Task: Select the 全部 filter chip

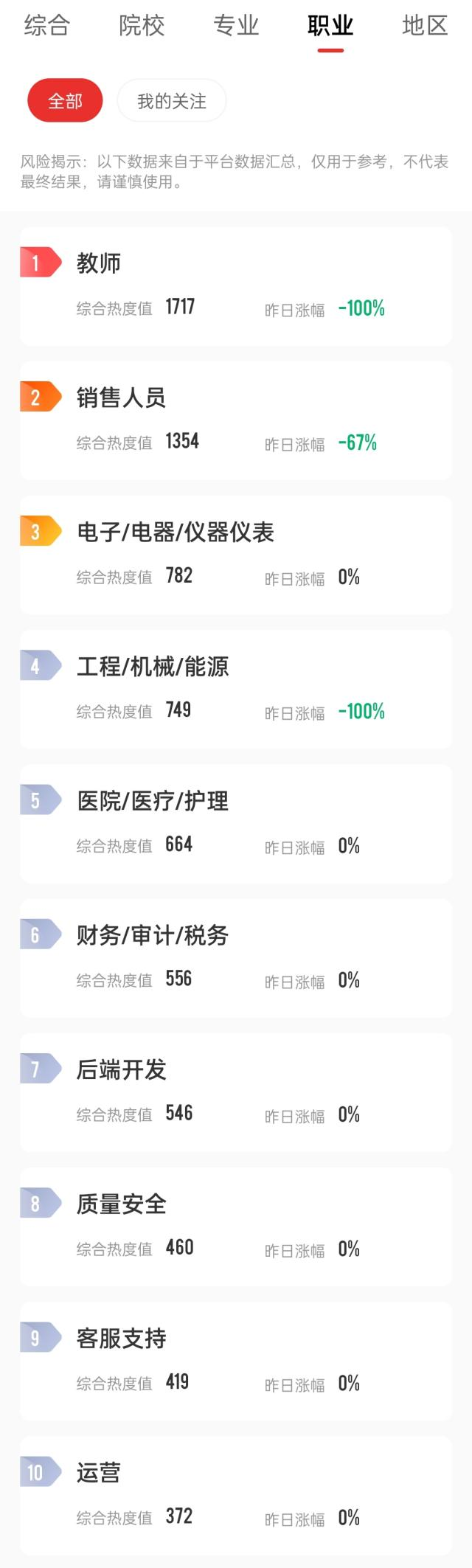Action: [x=65, y=101]
